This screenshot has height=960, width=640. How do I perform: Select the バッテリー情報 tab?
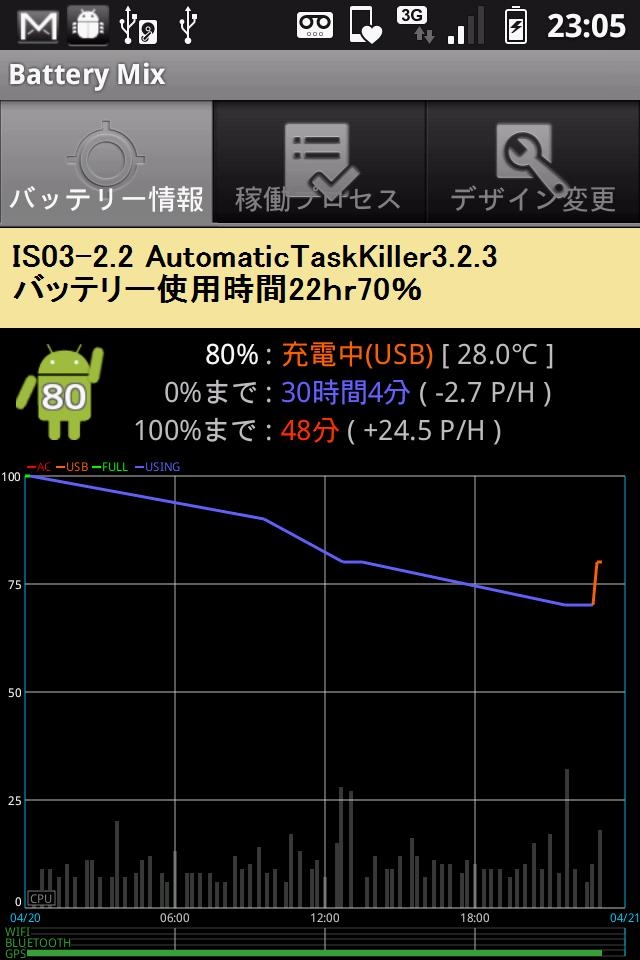[x=107, y=162]
